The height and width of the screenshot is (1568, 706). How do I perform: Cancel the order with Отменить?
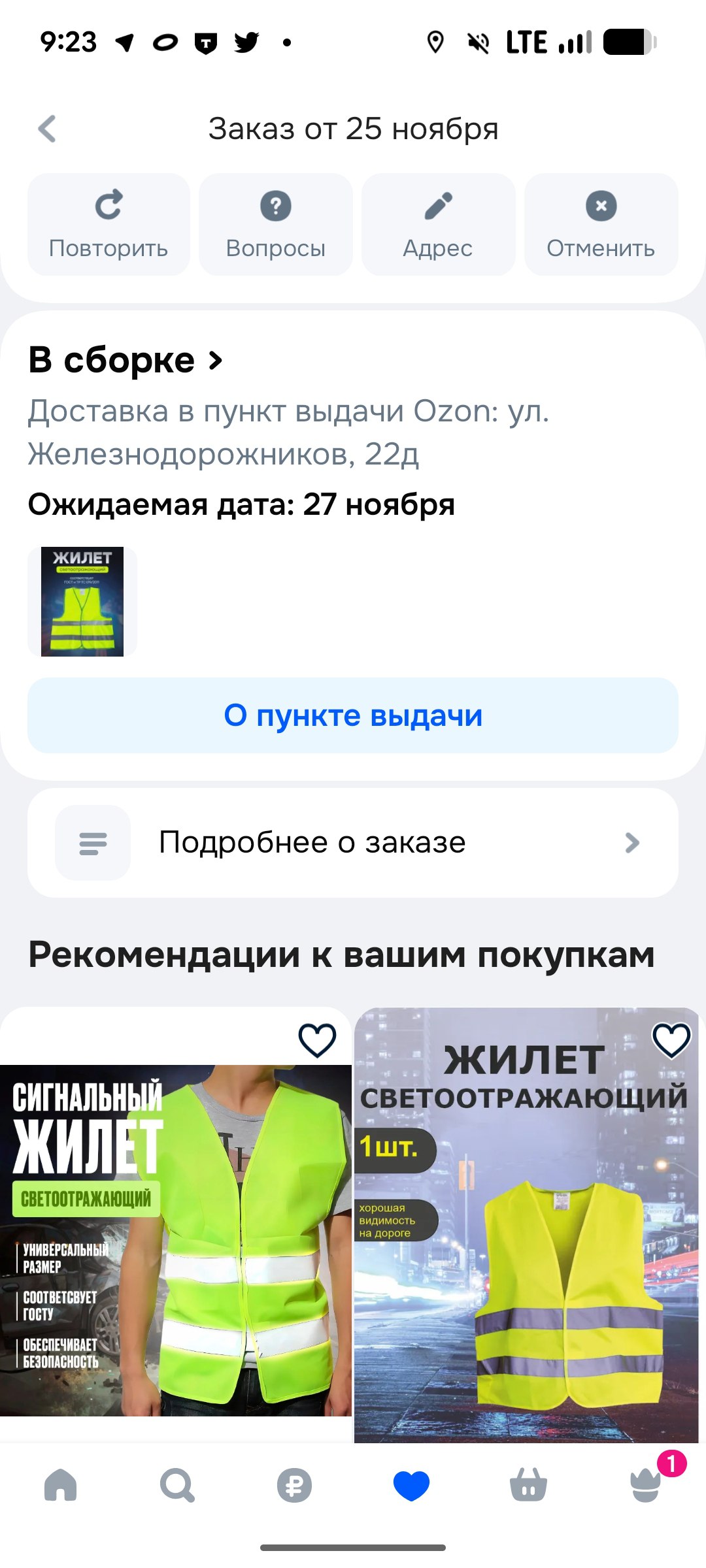coord(601,224)
